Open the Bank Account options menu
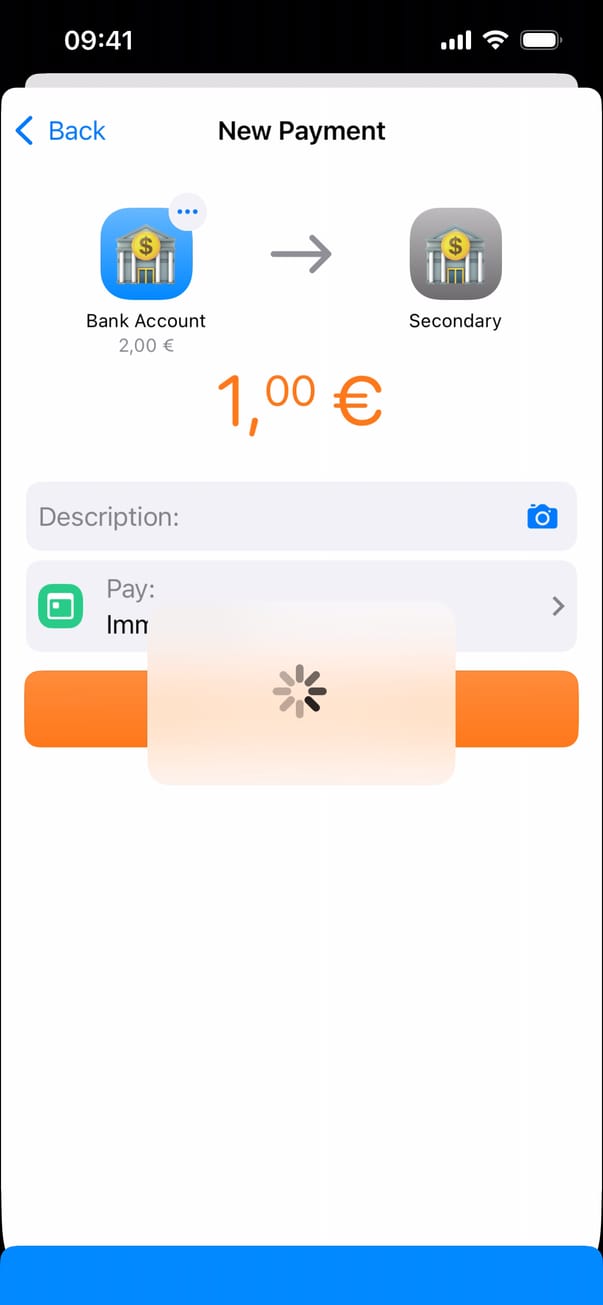 [187, 212]
